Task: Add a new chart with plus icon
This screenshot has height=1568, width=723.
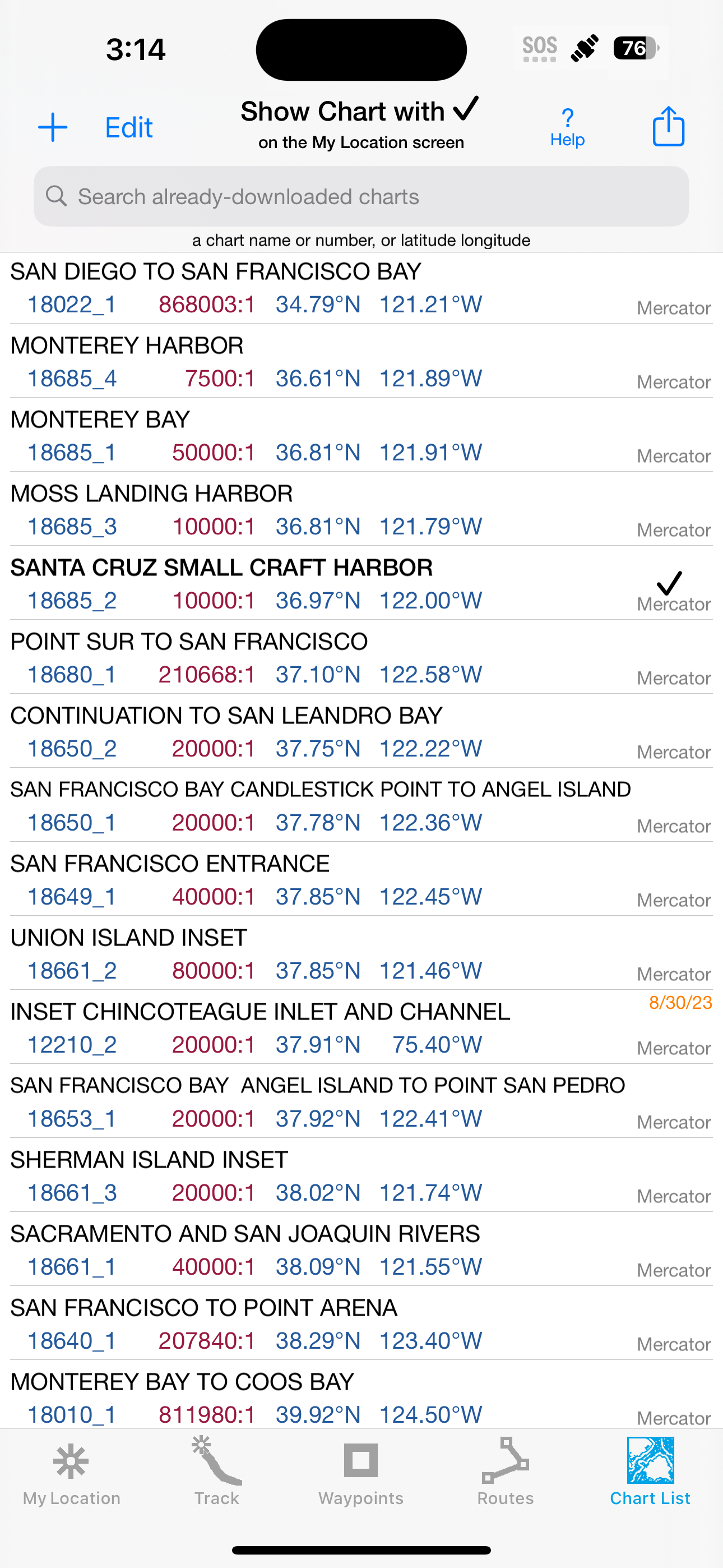Action: [x=52, y=127]
